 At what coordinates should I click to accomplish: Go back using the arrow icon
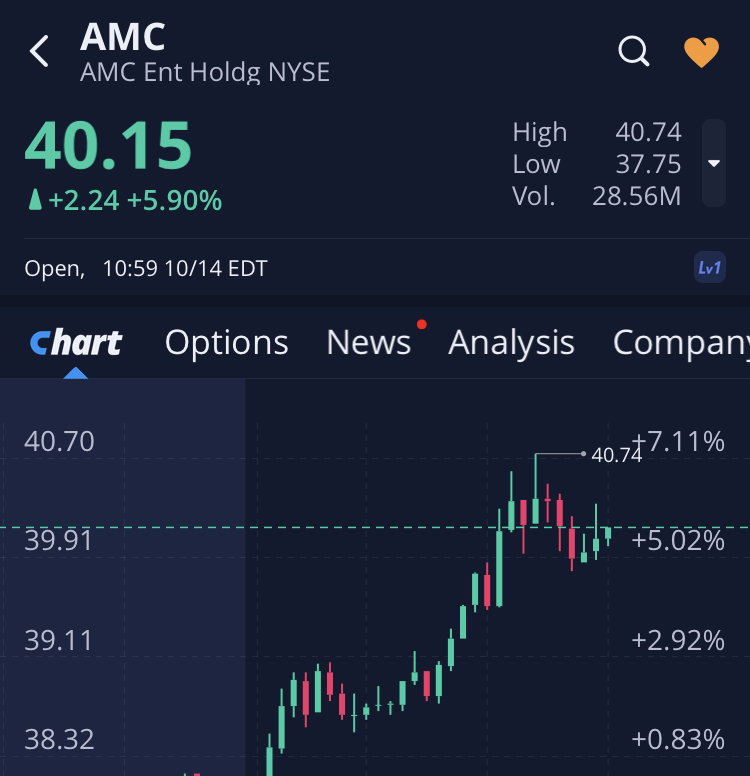tap(39, 51)
